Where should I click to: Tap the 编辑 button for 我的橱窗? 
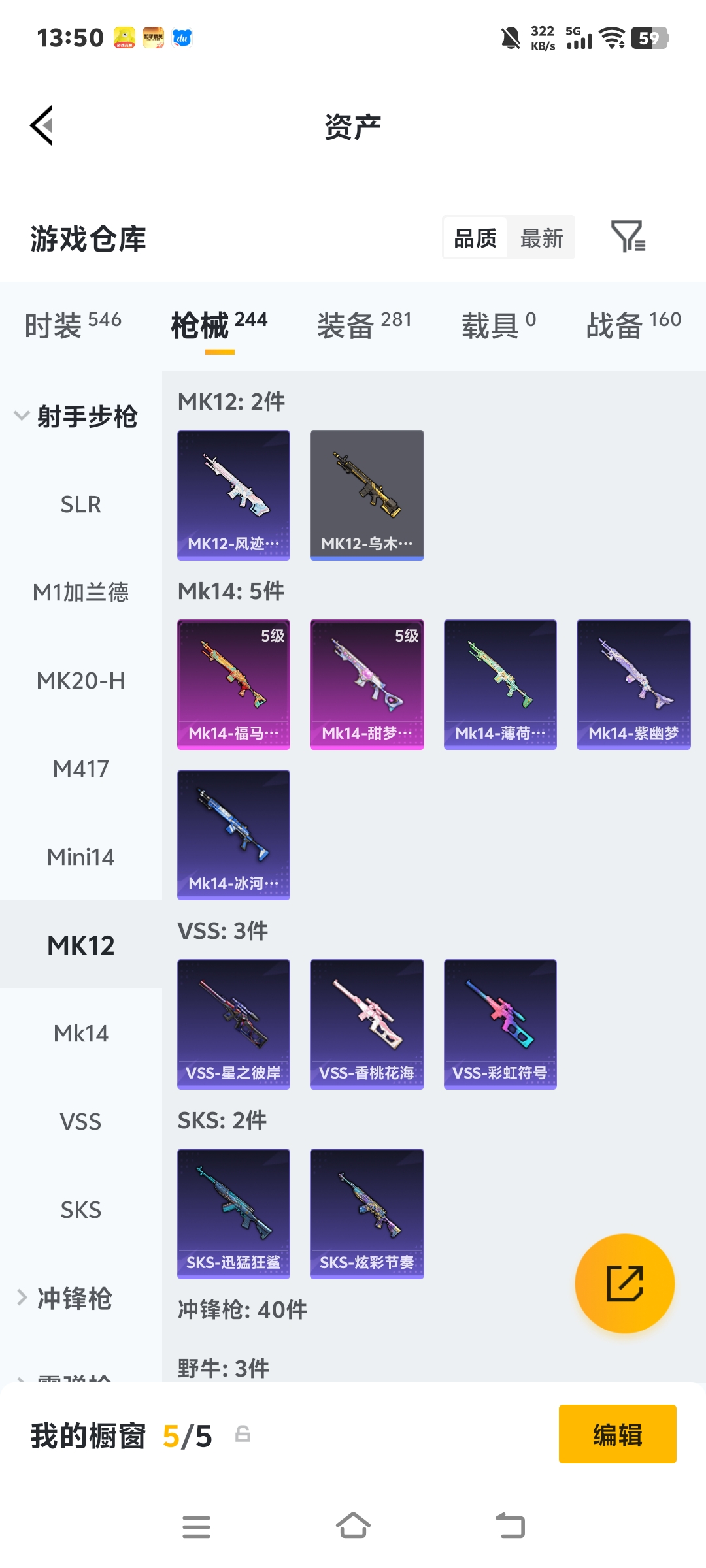tap(617, 1434)
